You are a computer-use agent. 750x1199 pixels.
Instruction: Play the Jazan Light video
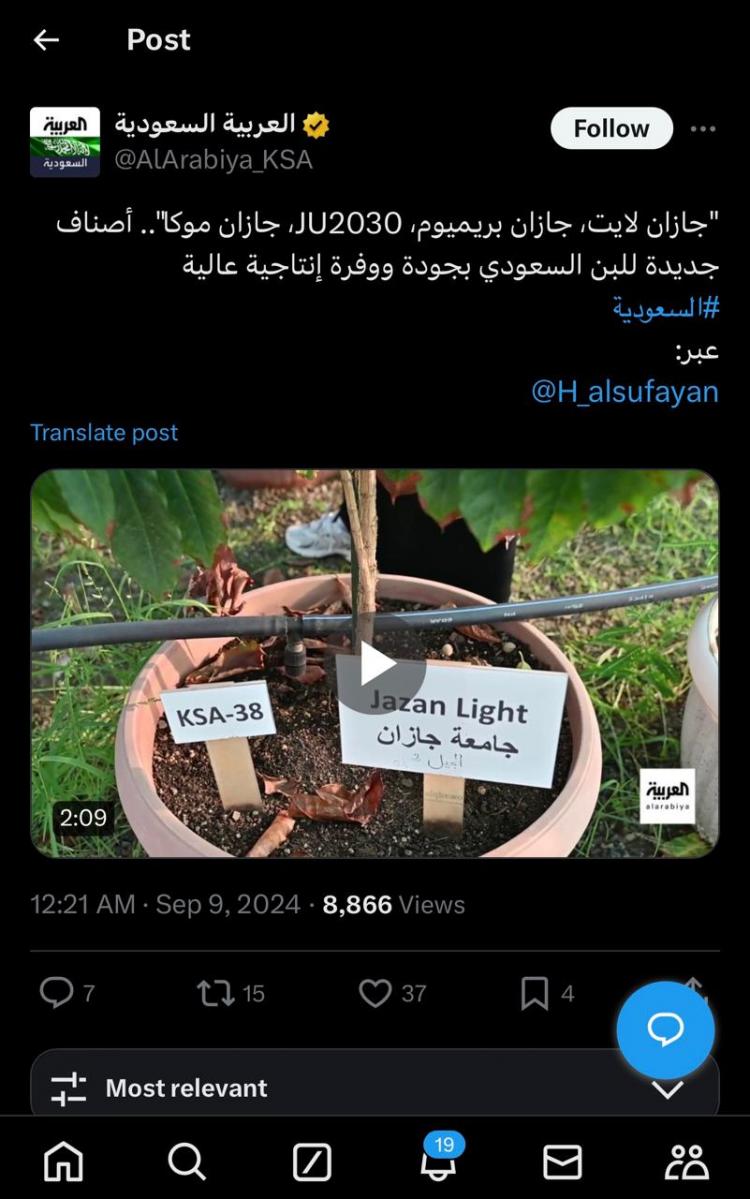(377, 663)
